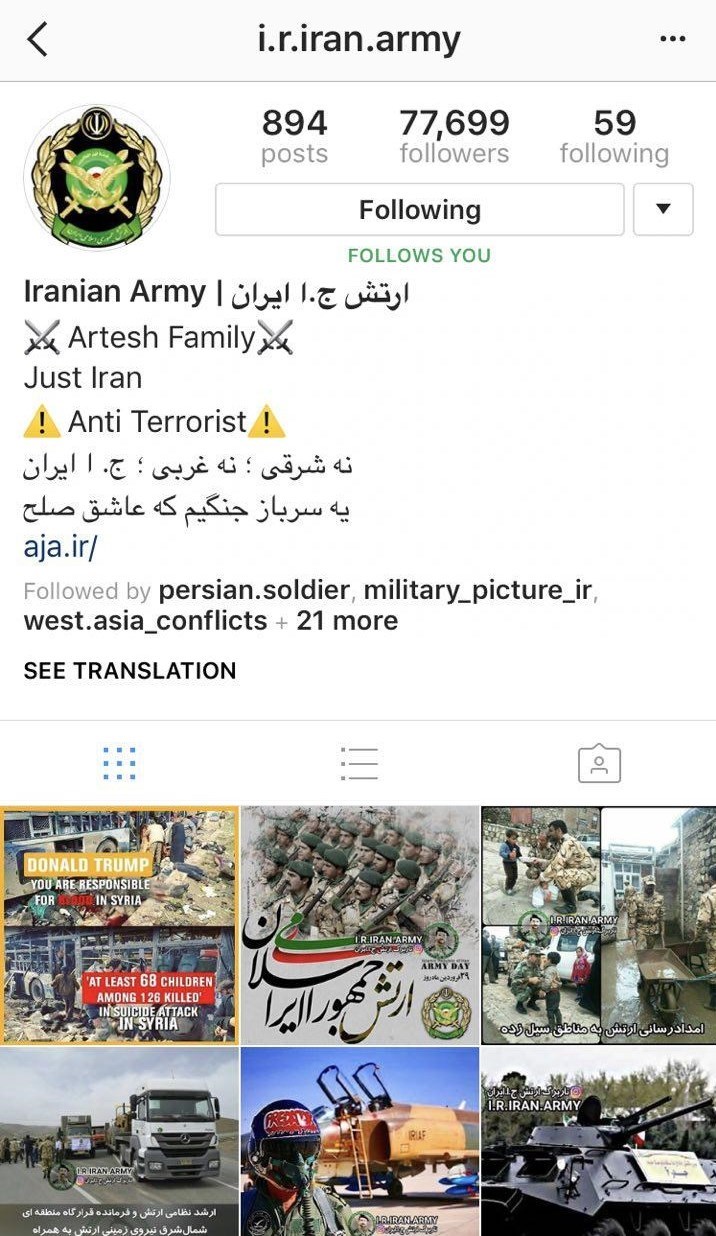Screen dimensions: 716x1236
Task: Open the flood relief collage post
Action: point(598,925)
